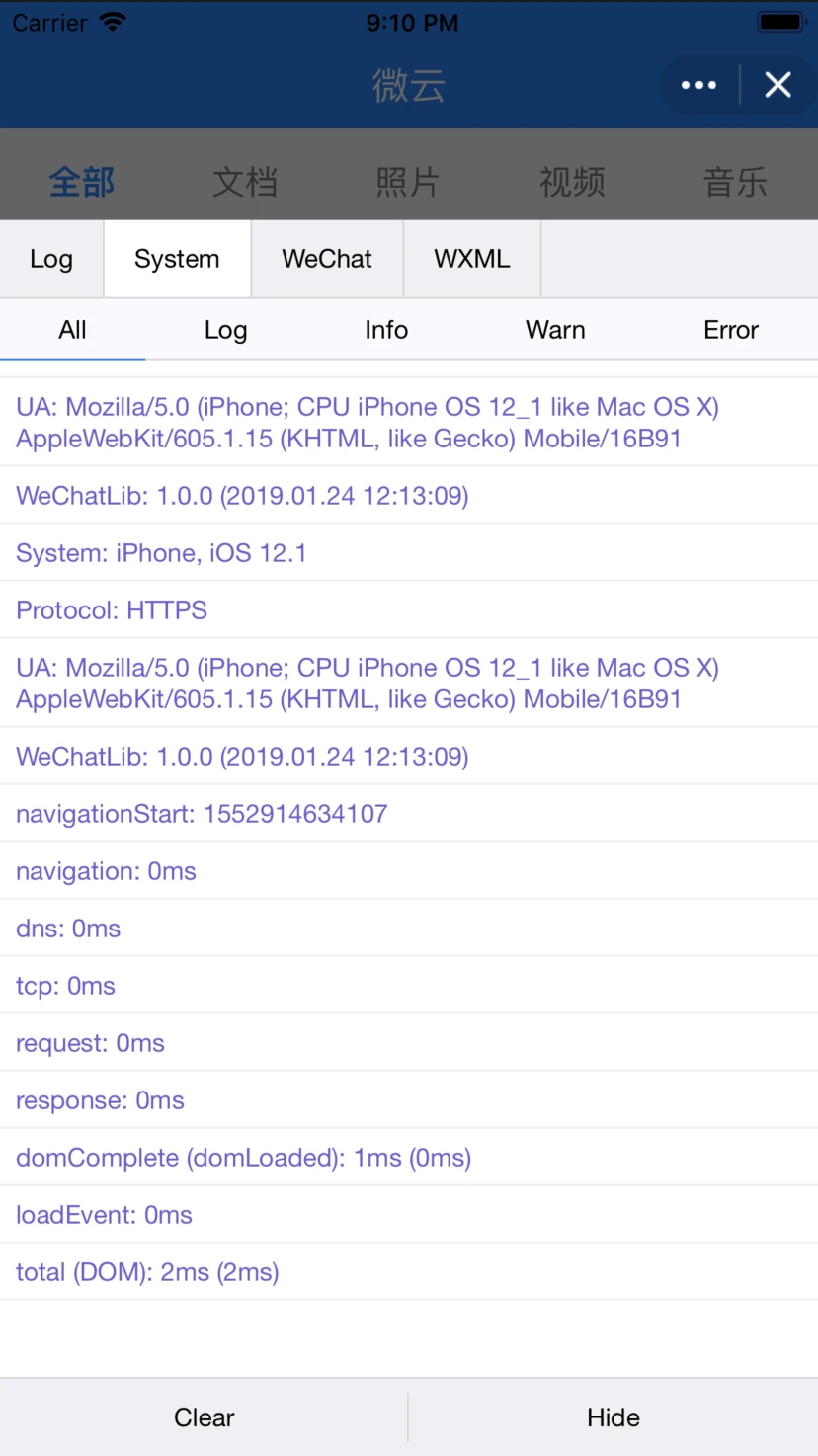Filter by Log level
This screenshot has width=818, height=1456.
(225, 330)
